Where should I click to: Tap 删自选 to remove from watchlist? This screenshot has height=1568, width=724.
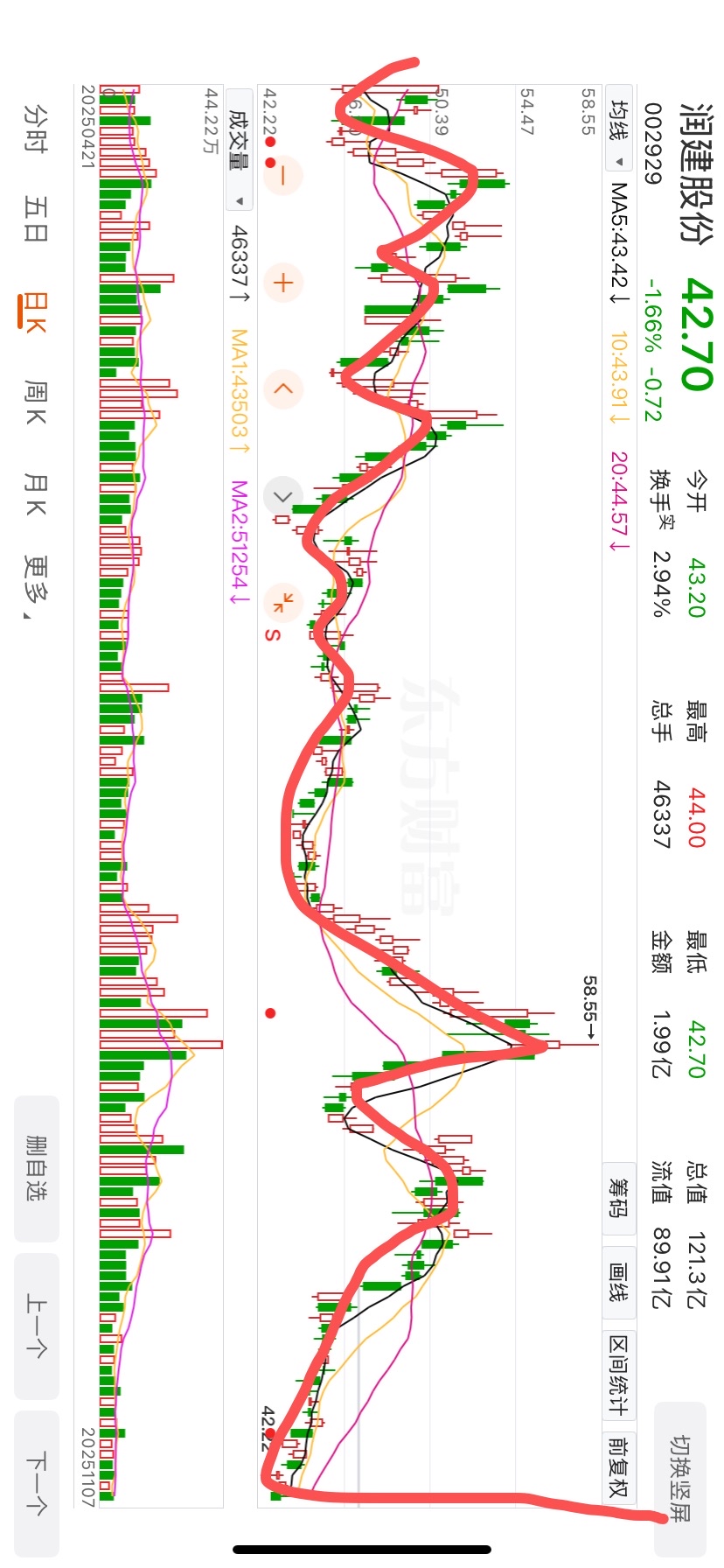pyautogui.click(x=37, y=1167)
